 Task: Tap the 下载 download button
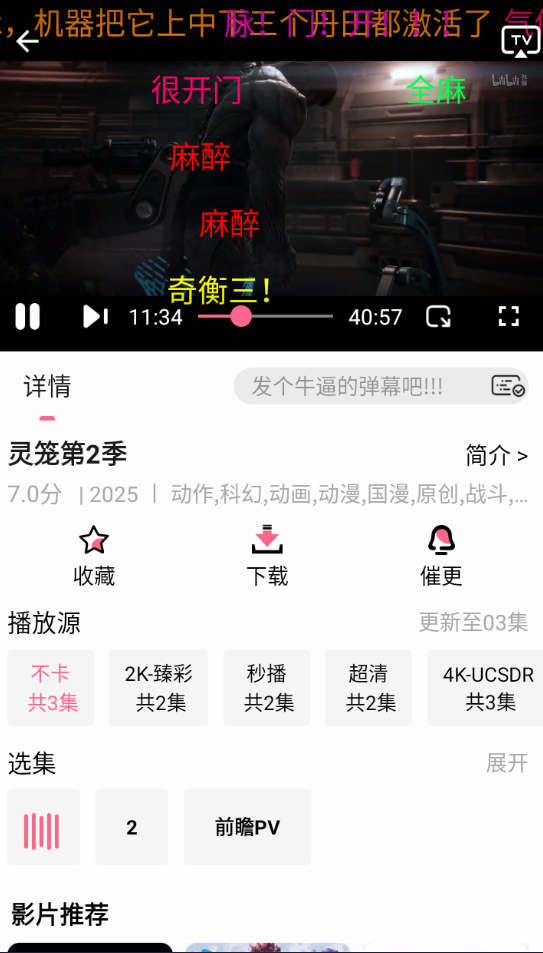pyautogui.click(x=267, y=556)
